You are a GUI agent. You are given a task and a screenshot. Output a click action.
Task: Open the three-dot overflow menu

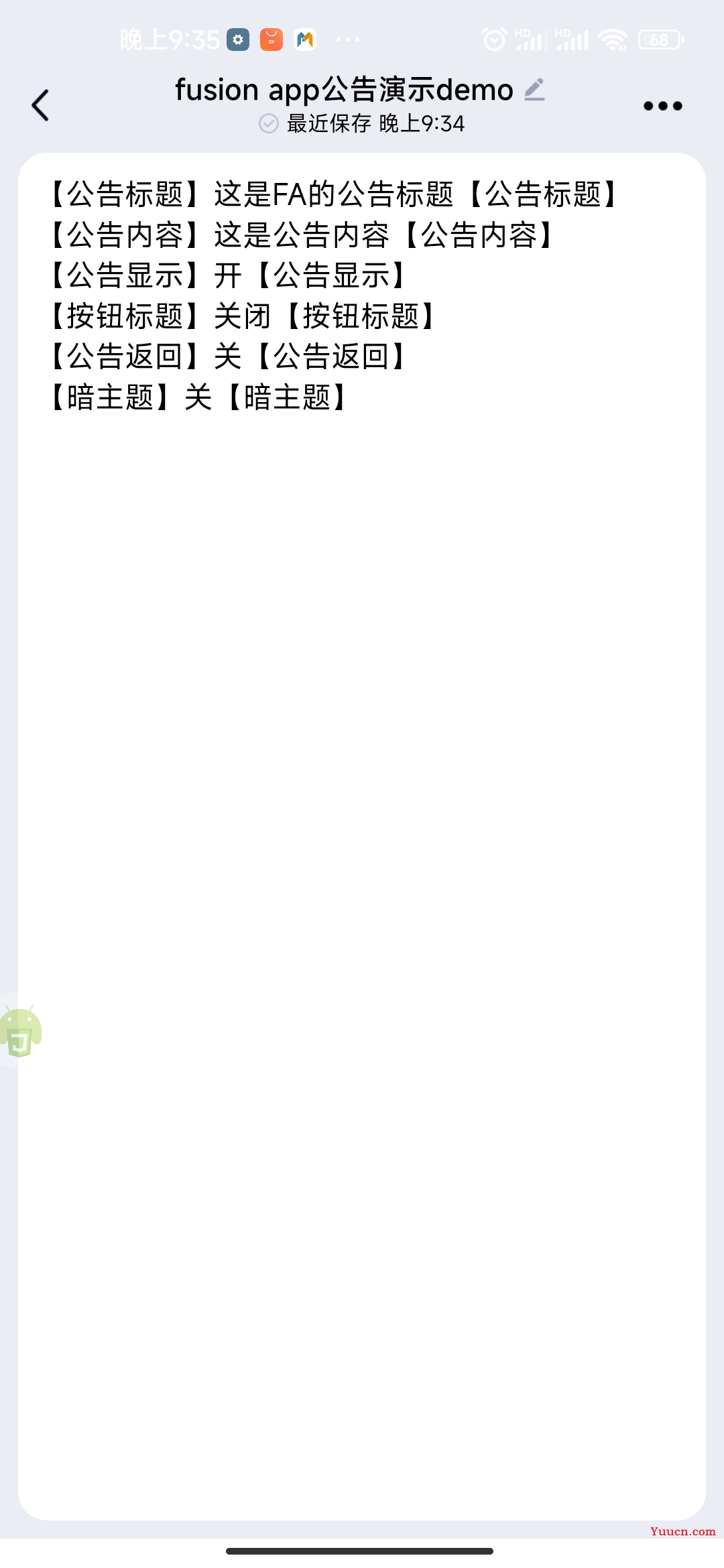(x=662, y=106)
